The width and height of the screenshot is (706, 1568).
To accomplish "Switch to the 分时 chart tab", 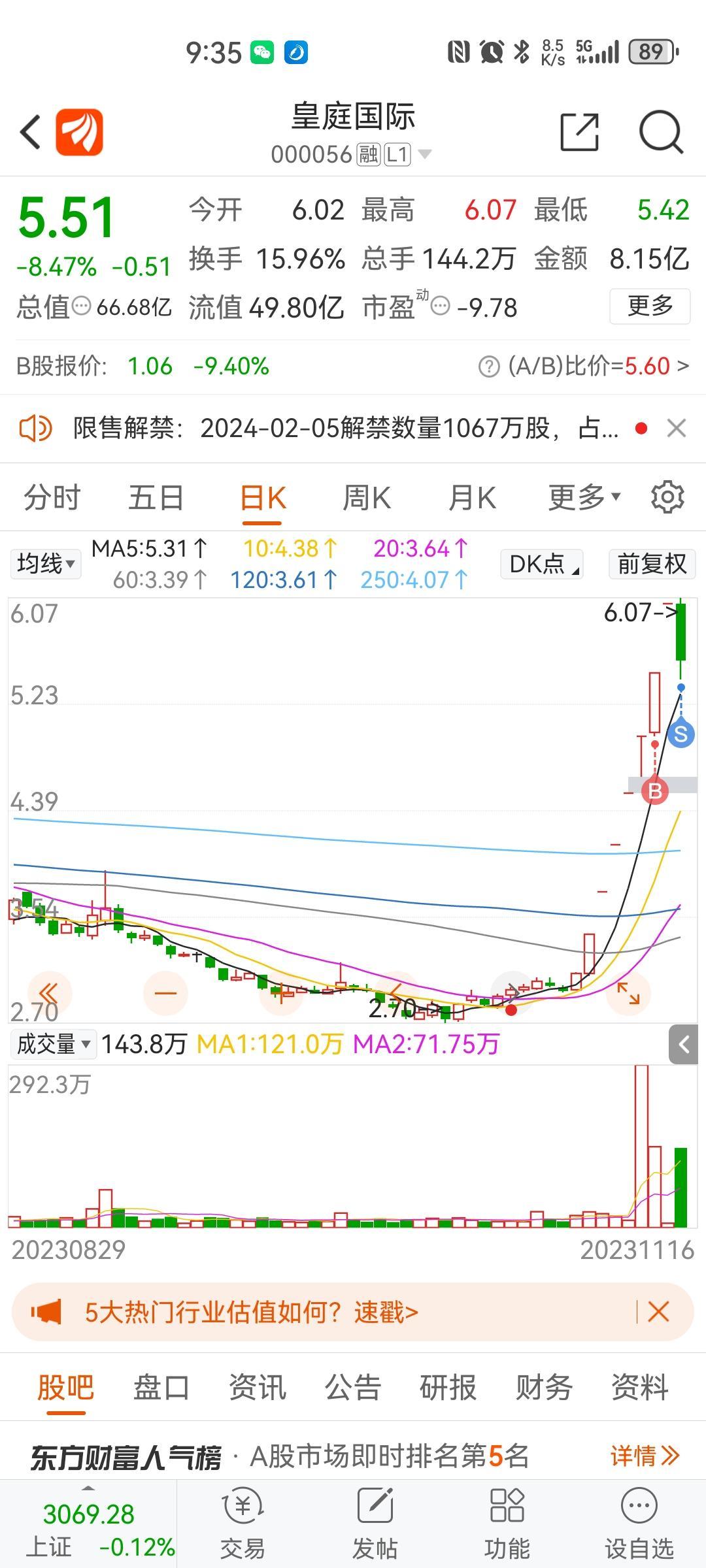I will coord(52,498).
